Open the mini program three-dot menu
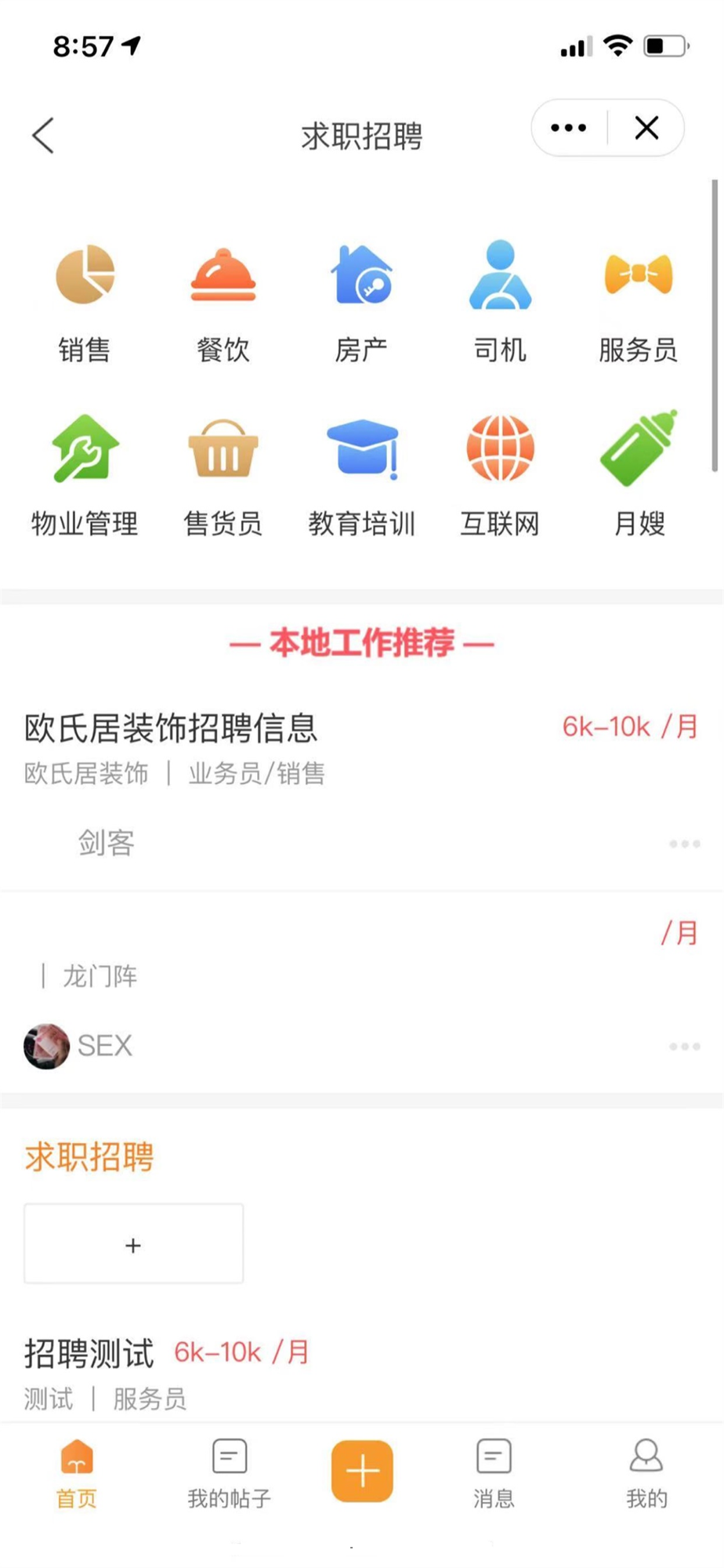Screen dimensions: 724x1568 569,128
